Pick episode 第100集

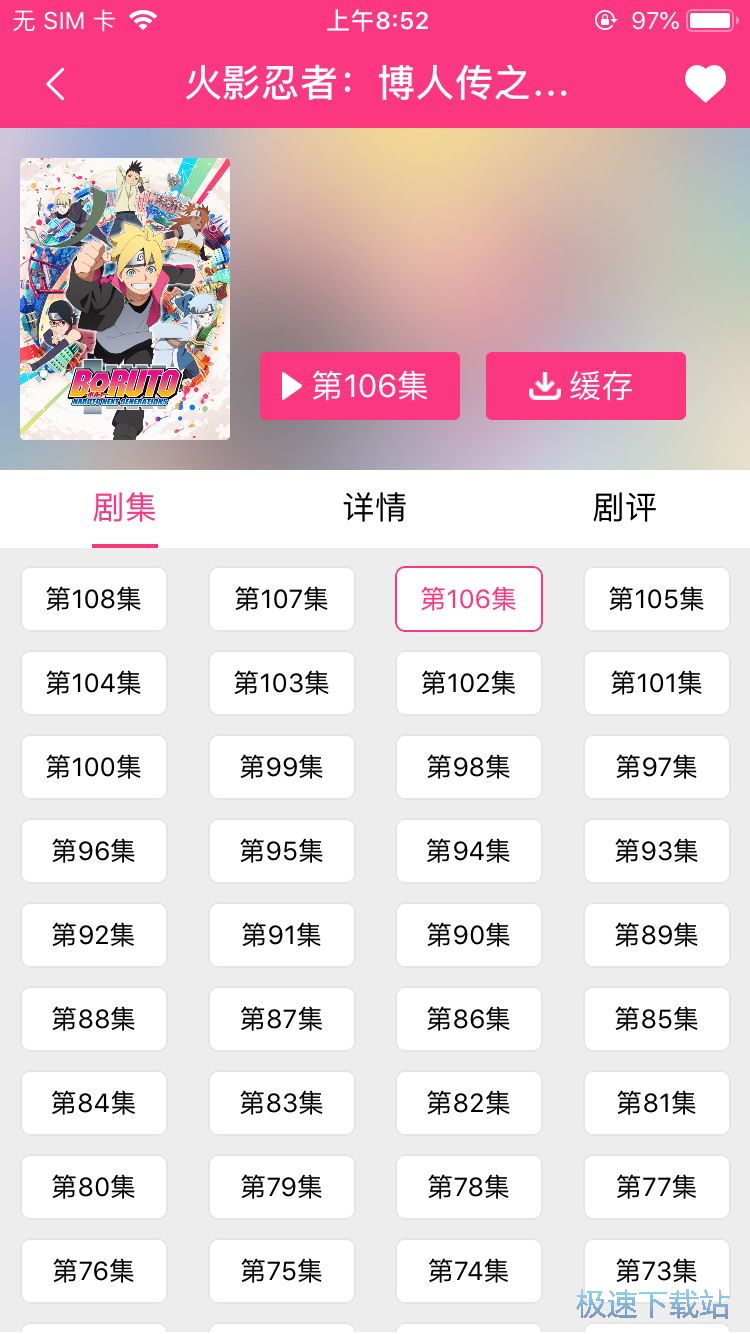pyautogui.click(x=94, y=767)
